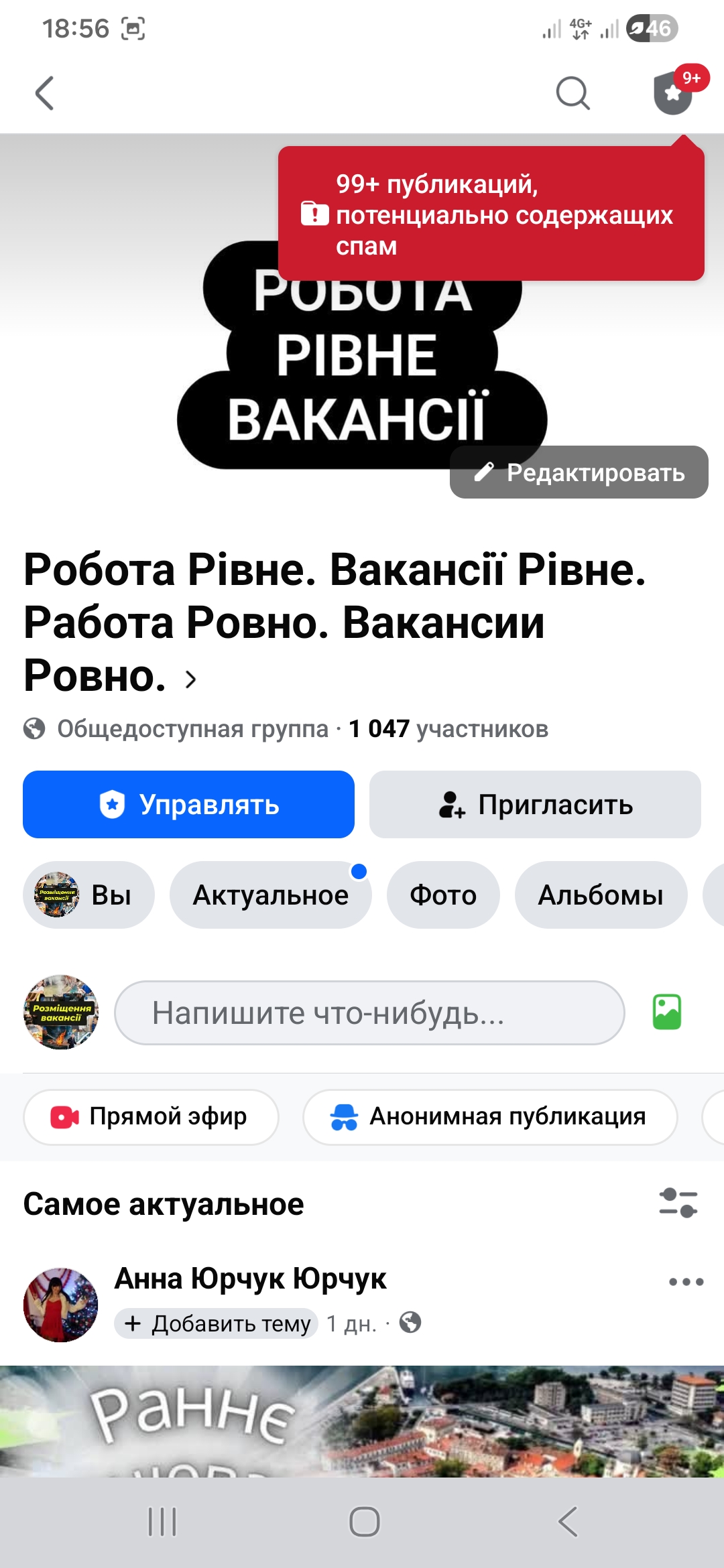Click the Управлять button
The height and width of the screenshot is (1568, 724).
point(188,805)
